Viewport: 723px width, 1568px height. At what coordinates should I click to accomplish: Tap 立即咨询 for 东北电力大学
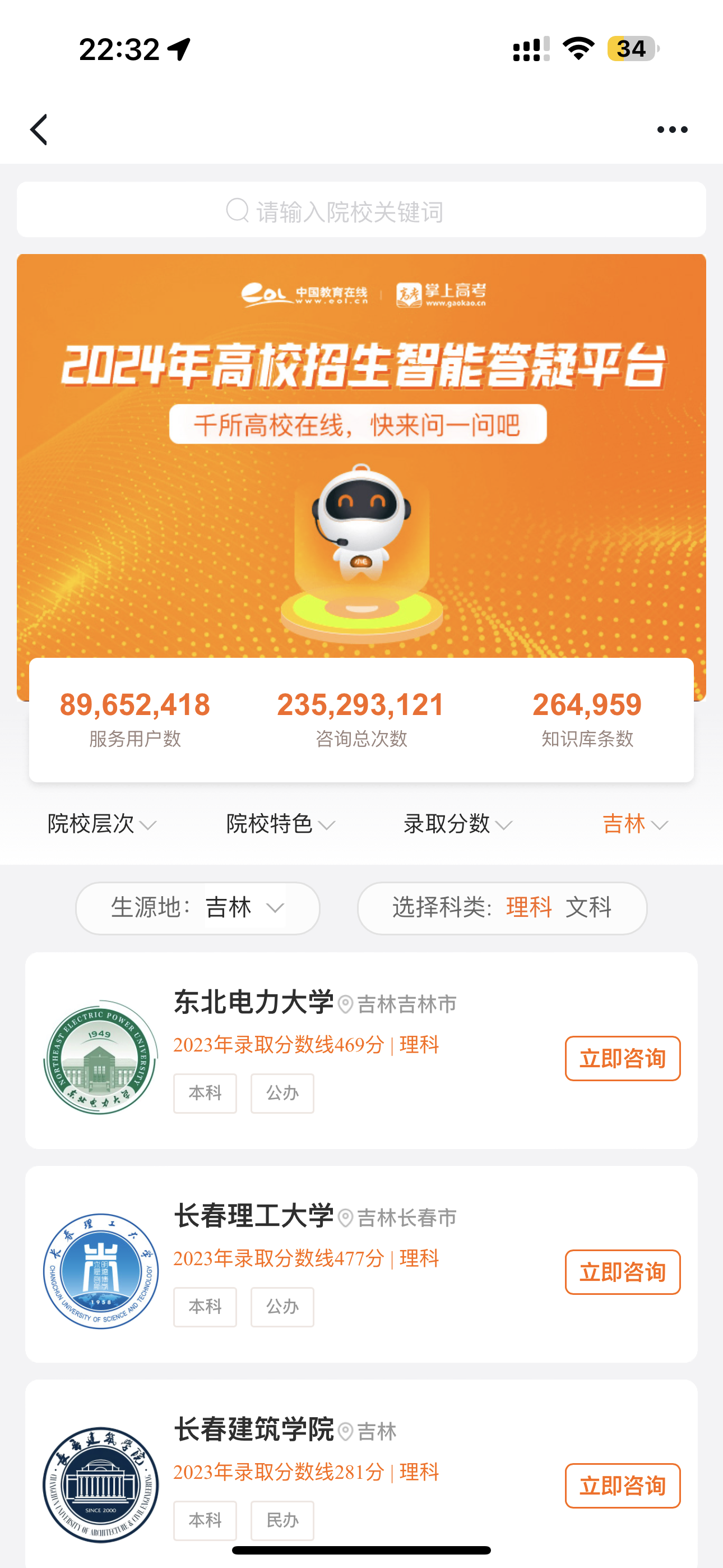pos(622,1059)
